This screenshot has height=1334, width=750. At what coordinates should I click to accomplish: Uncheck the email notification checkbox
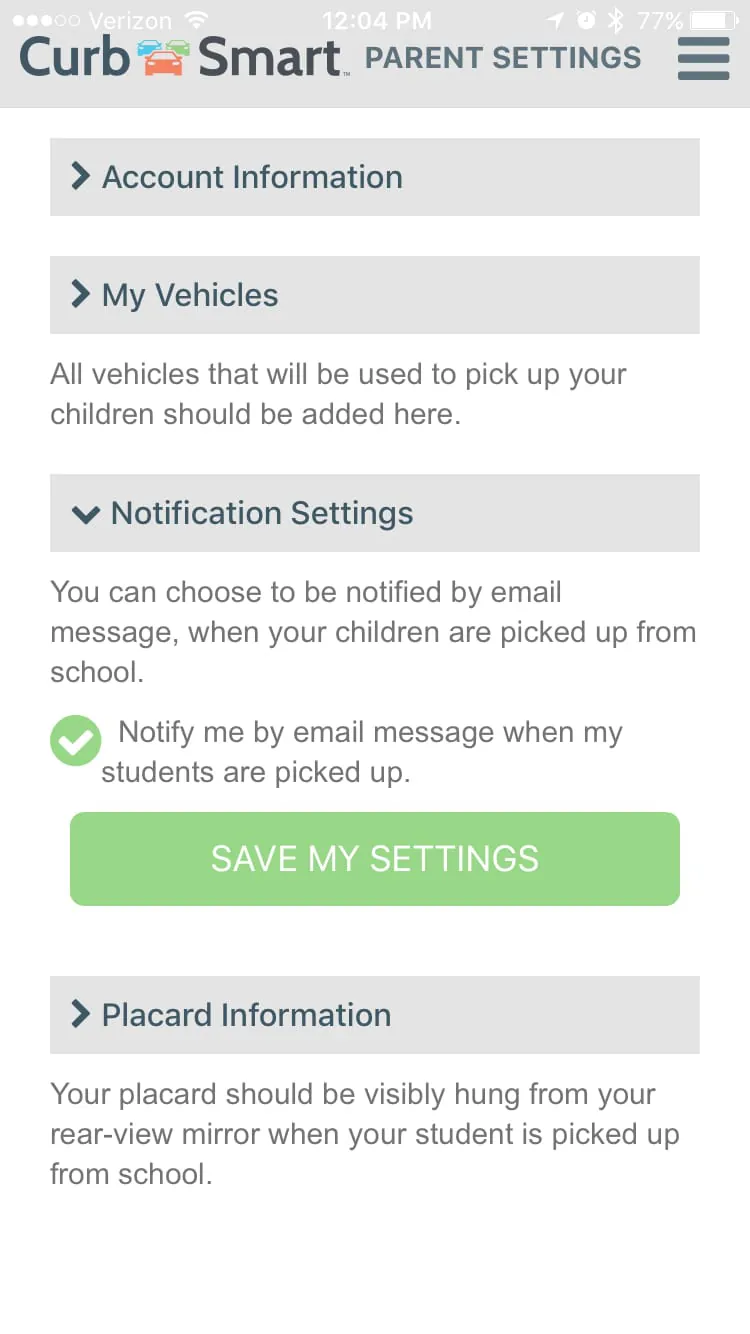(x=75, y=740)
